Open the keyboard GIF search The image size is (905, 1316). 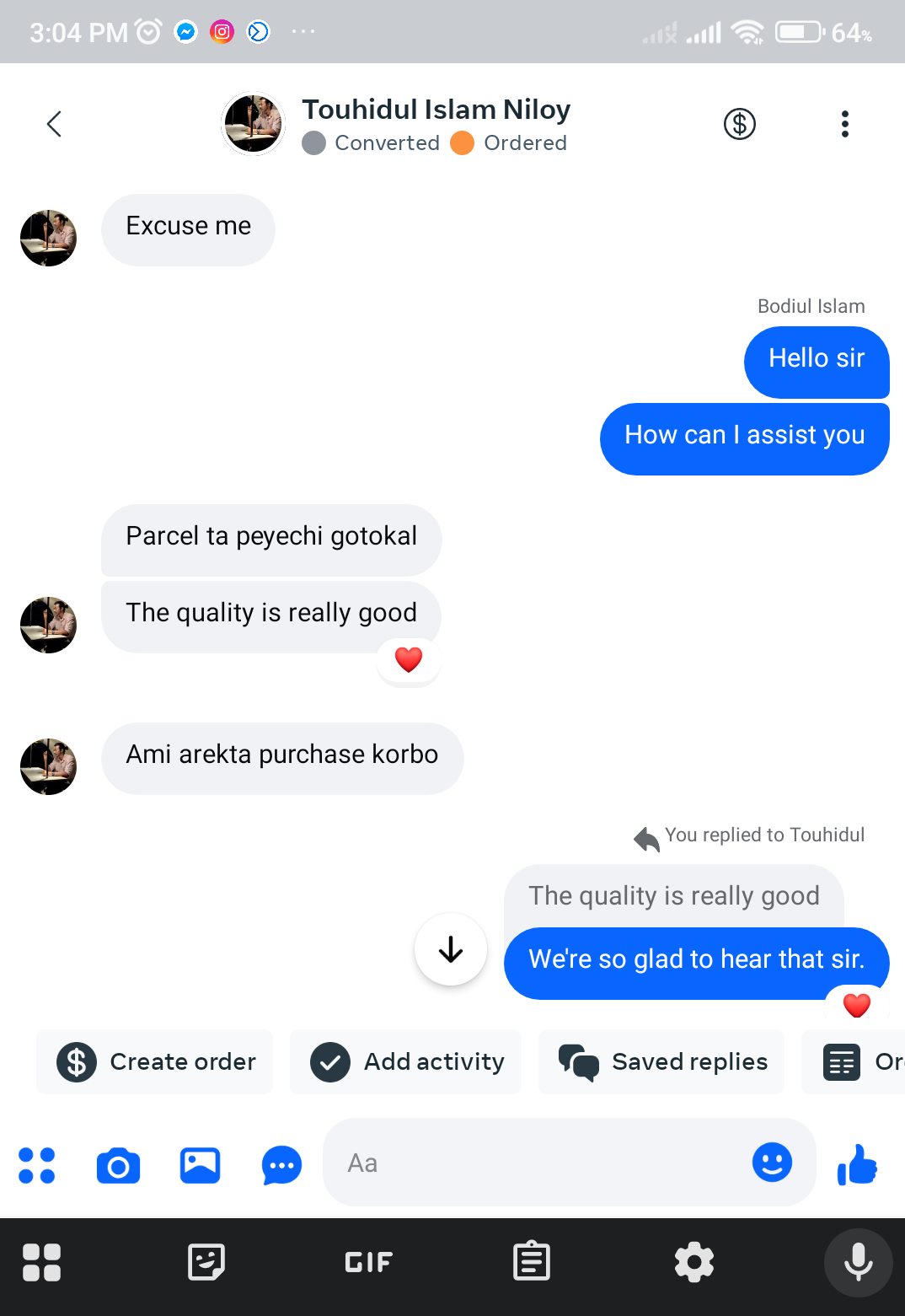click(x=368, y=1262)
